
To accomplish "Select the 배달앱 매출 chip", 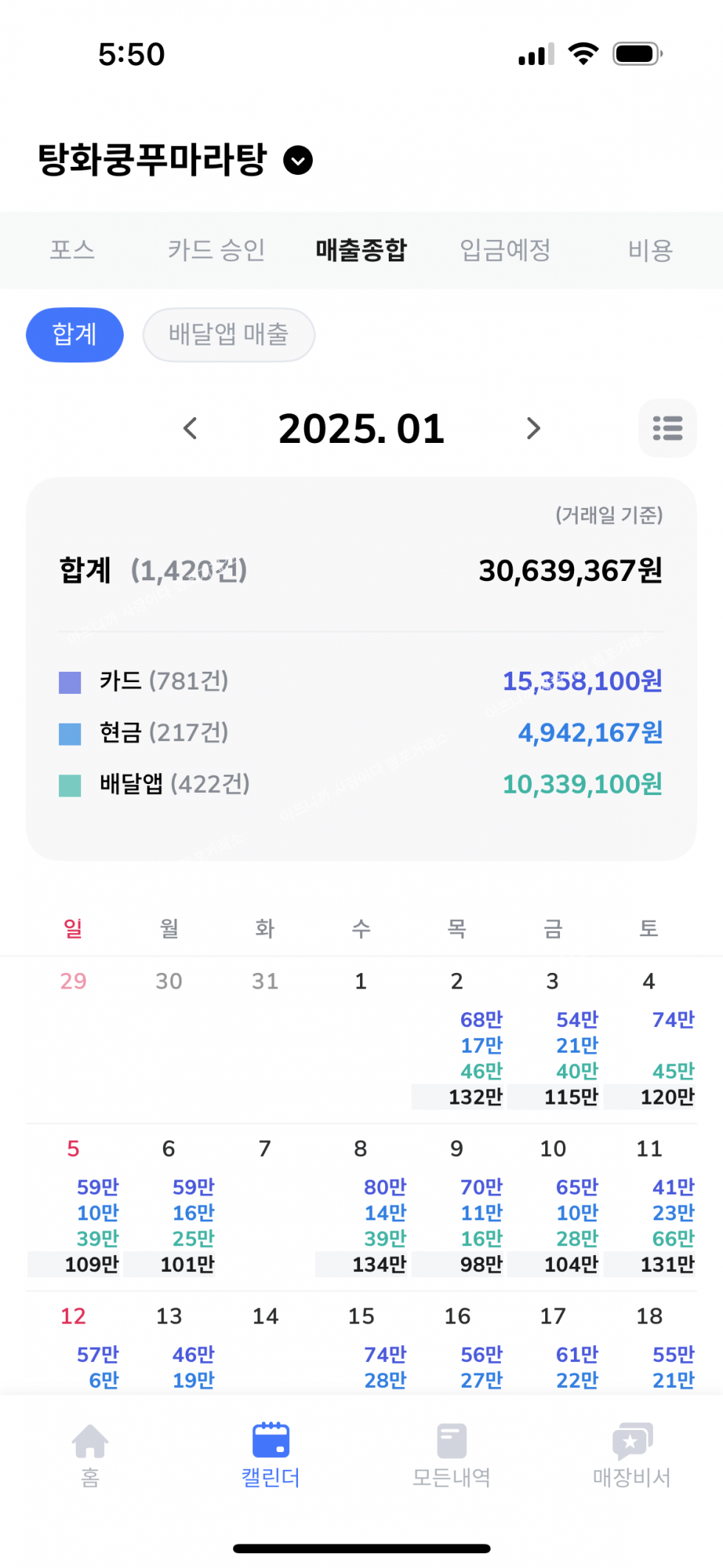I will 229,335.
